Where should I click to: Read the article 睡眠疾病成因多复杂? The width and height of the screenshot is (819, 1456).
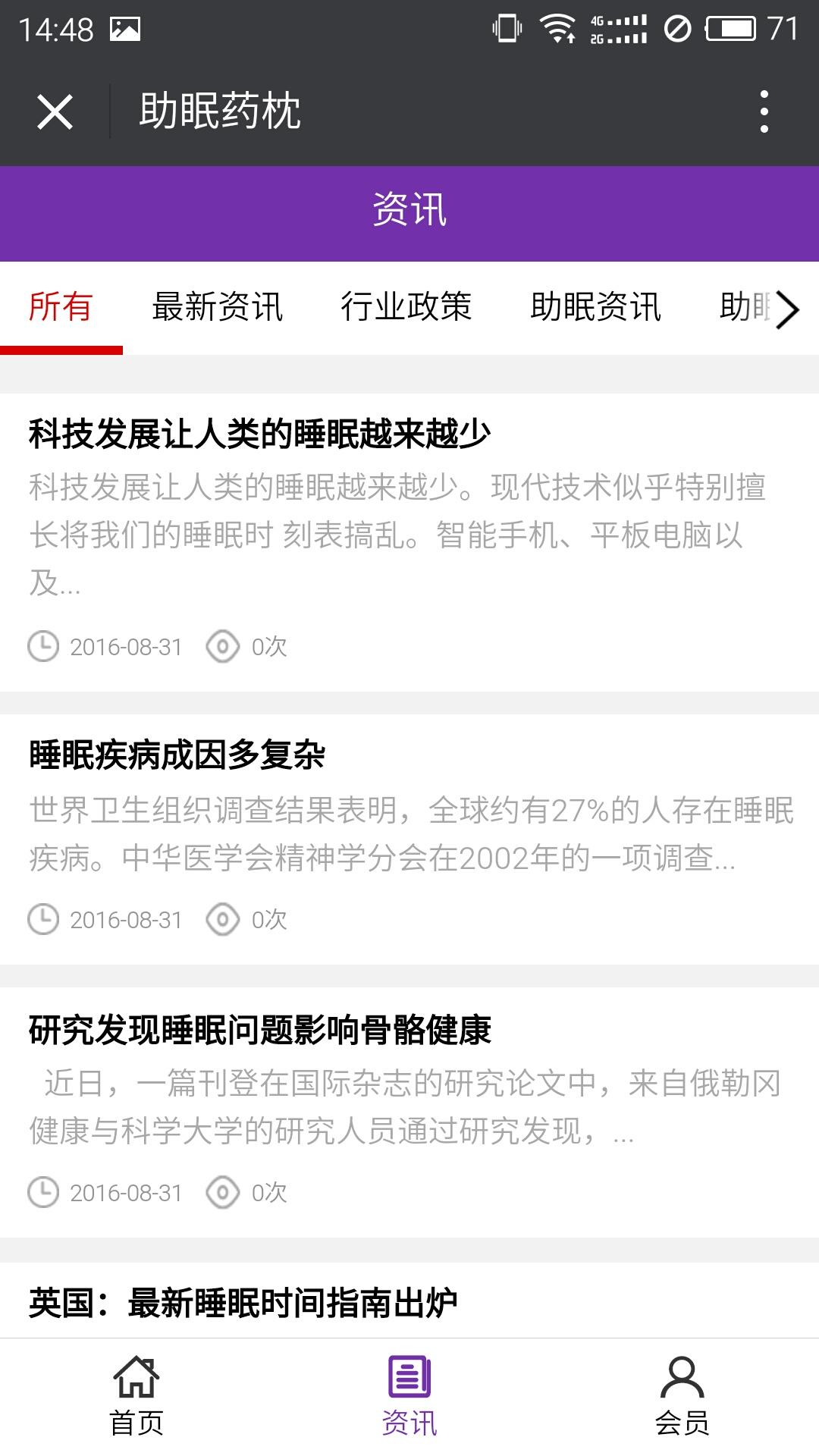[177, 755]
